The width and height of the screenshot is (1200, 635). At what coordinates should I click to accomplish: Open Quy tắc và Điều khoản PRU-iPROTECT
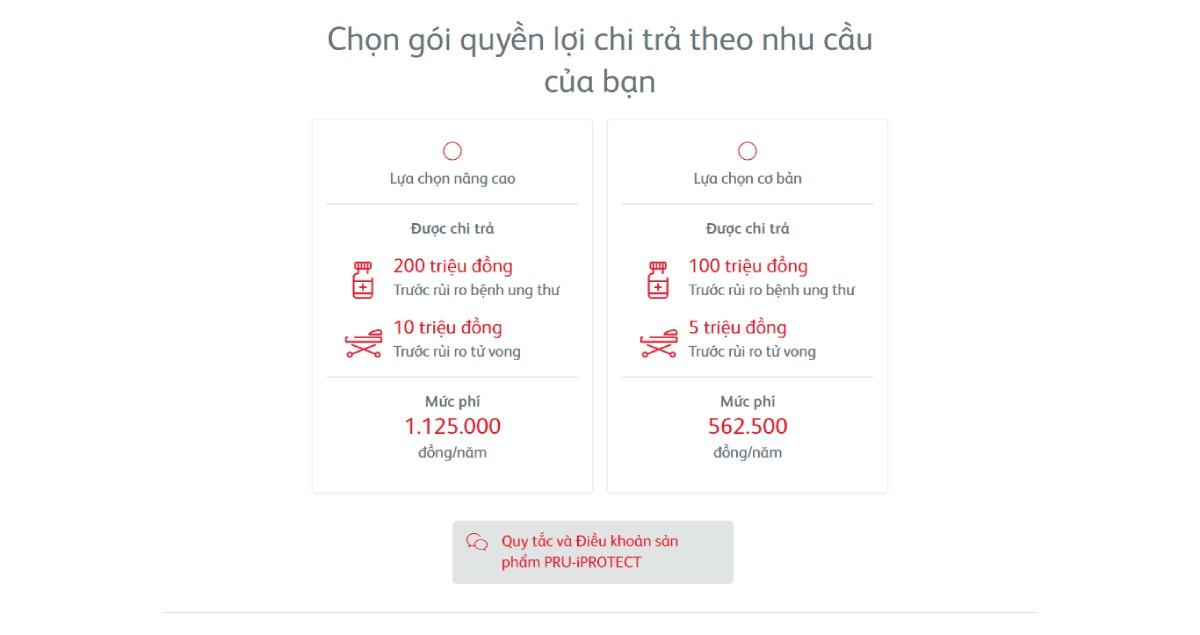[x=592, y=552]
